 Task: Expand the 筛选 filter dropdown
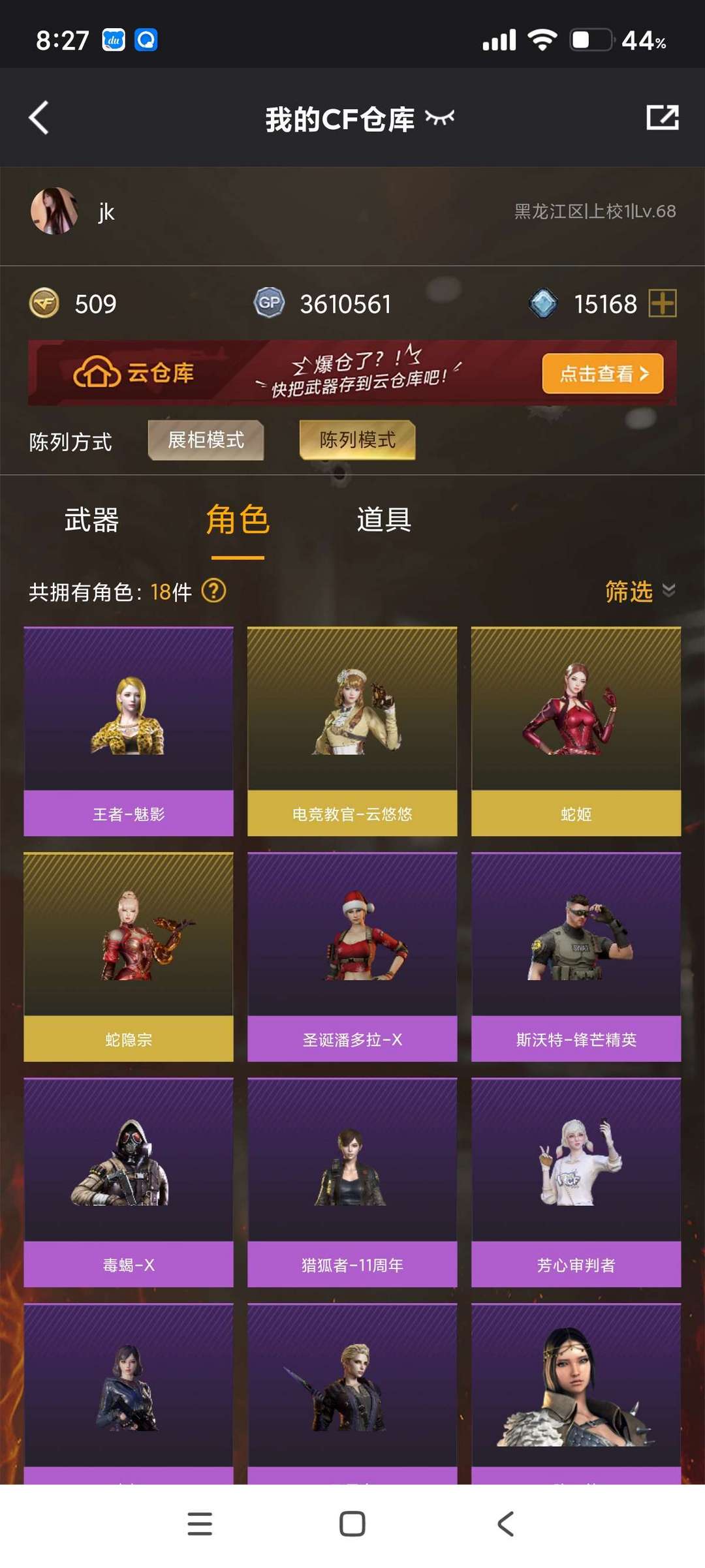point(638,591)
